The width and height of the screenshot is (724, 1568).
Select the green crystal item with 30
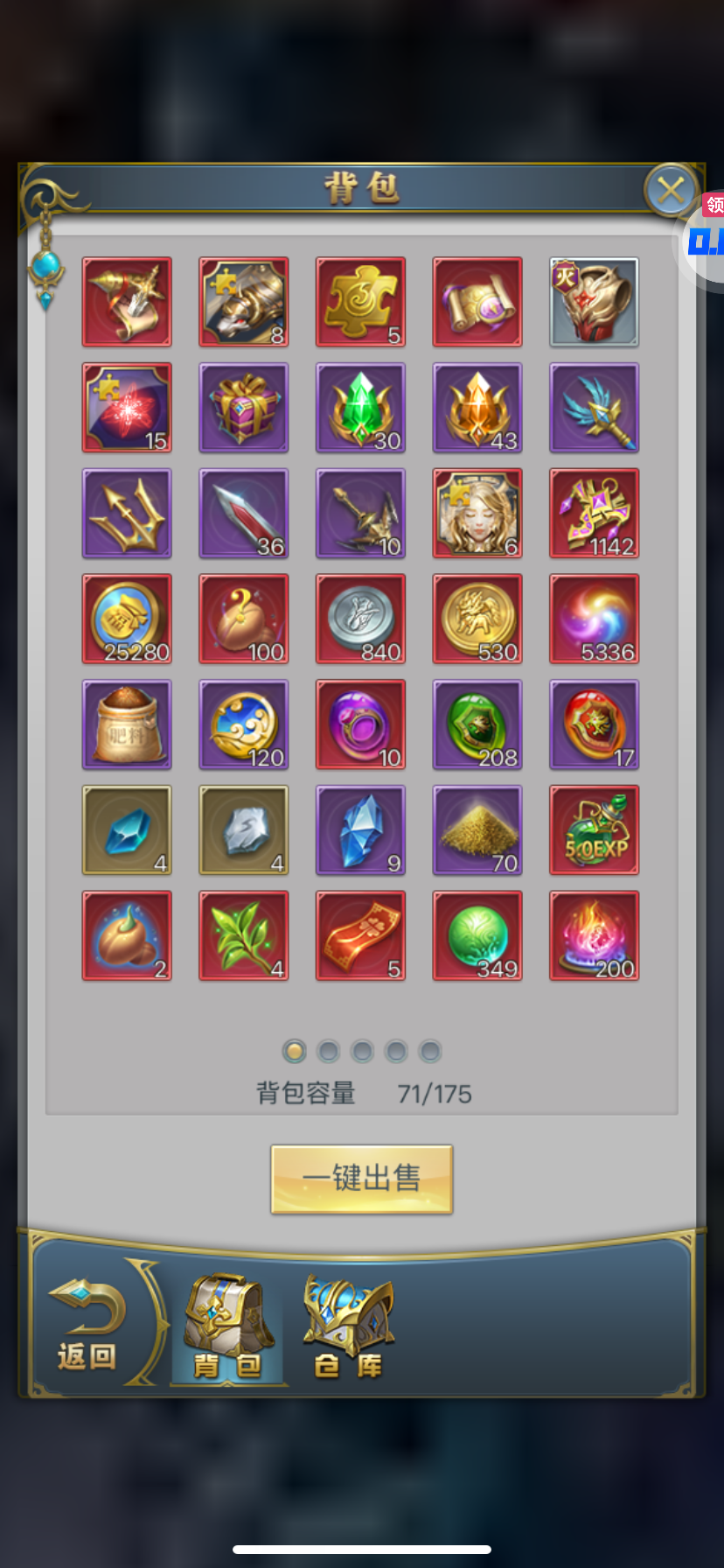[360, 408]
